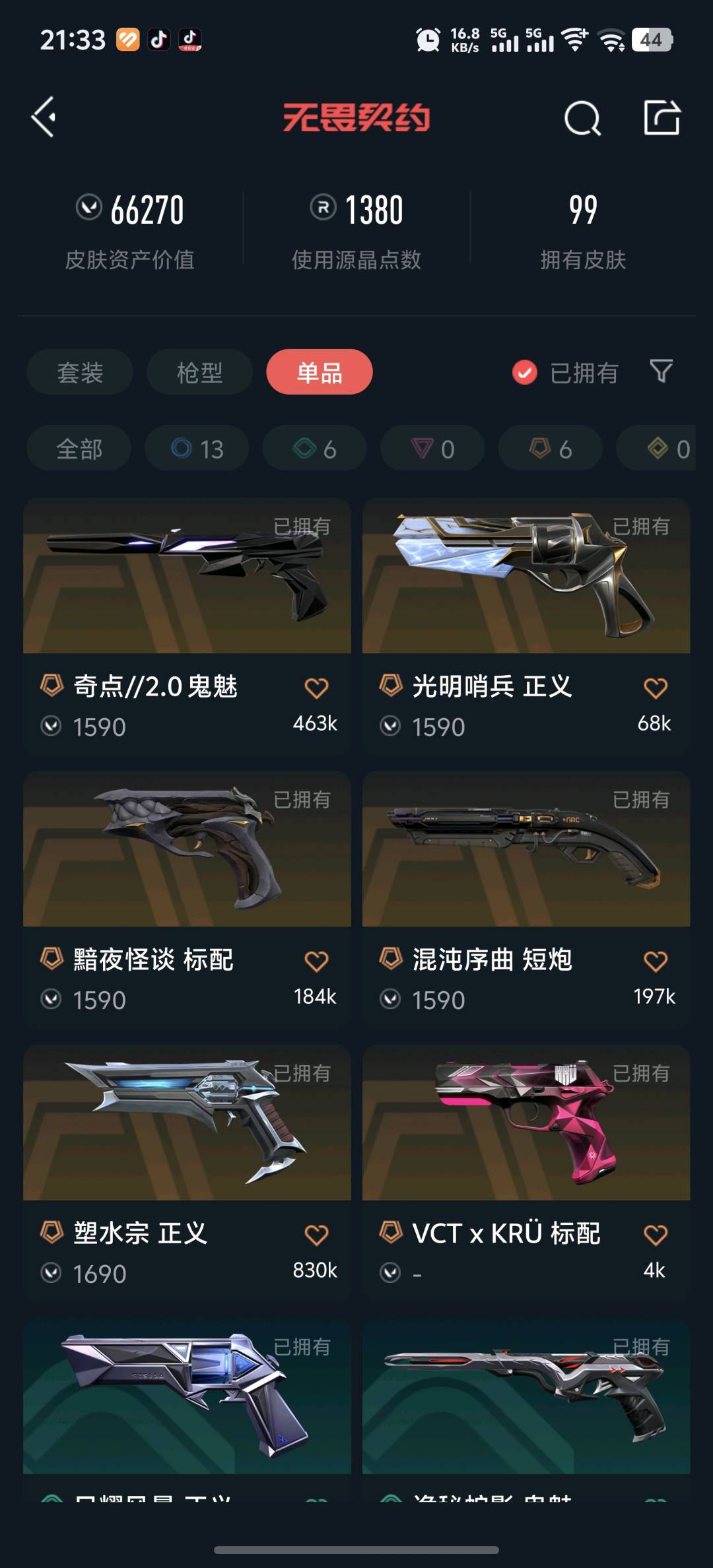The width and height of the screenshot is (713, 1568).
Task: Open the search icon in the header
Action: coord(582,119)
